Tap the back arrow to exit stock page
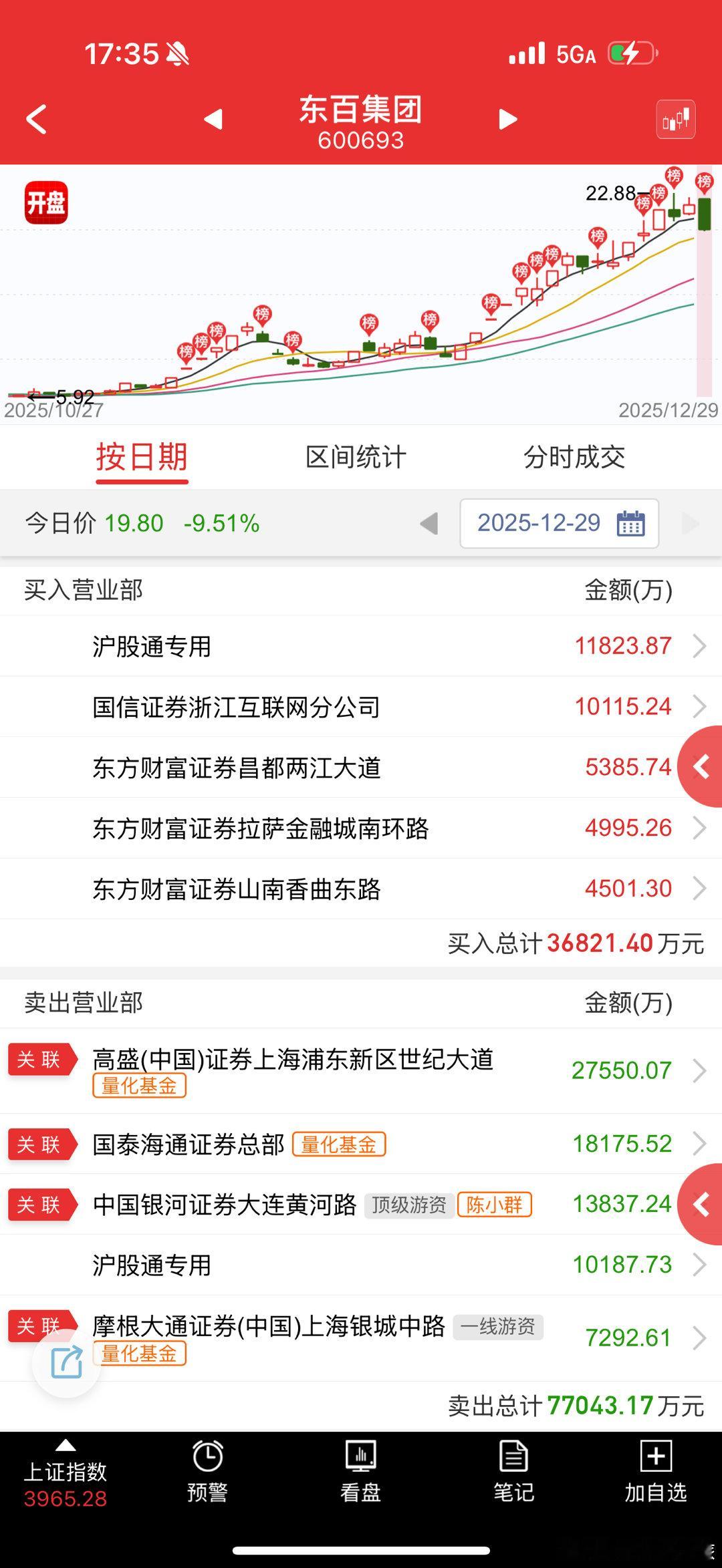 35,120
